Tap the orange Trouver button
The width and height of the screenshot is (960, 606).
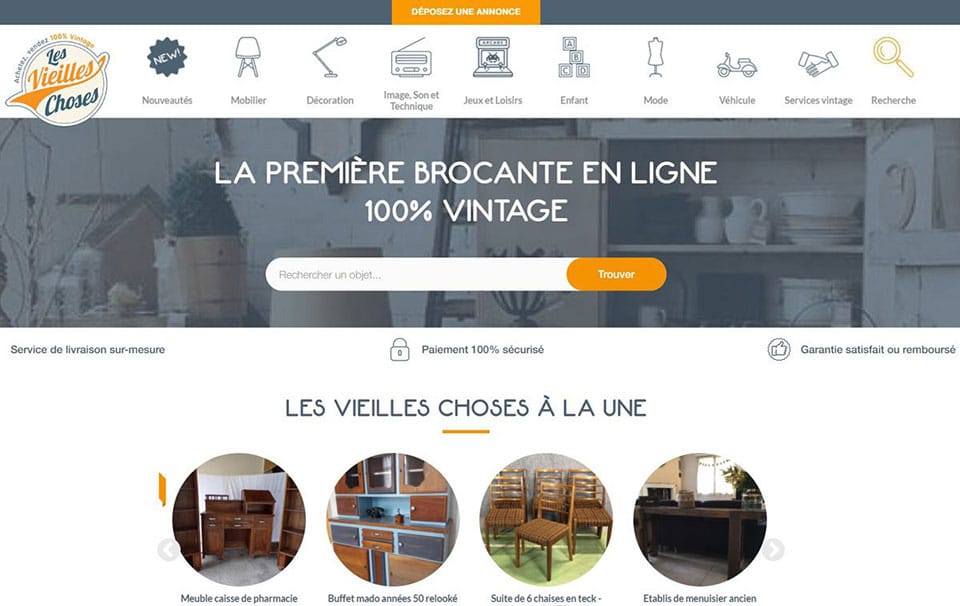click(x=616, y=275)
